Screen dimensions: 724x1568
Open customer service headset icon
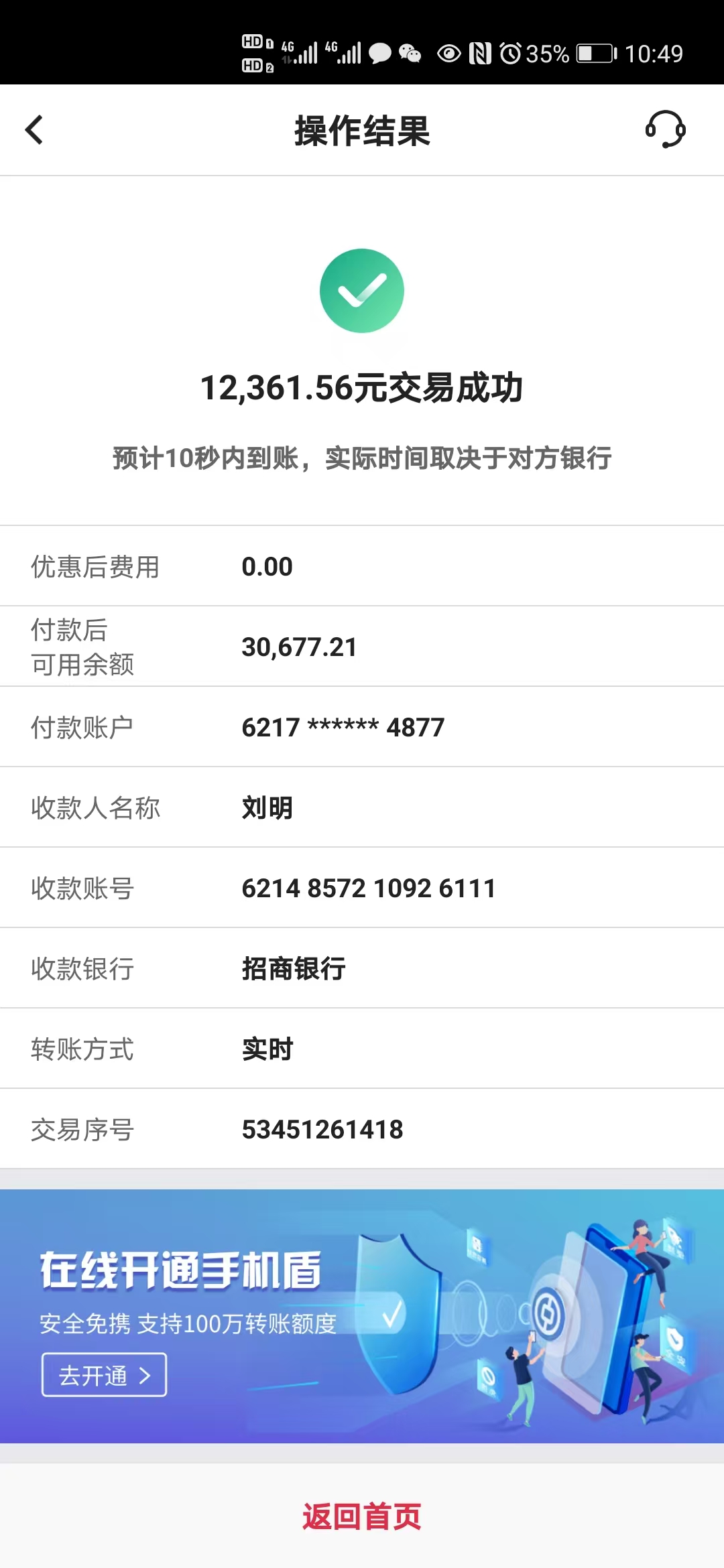tap(665, 129)
